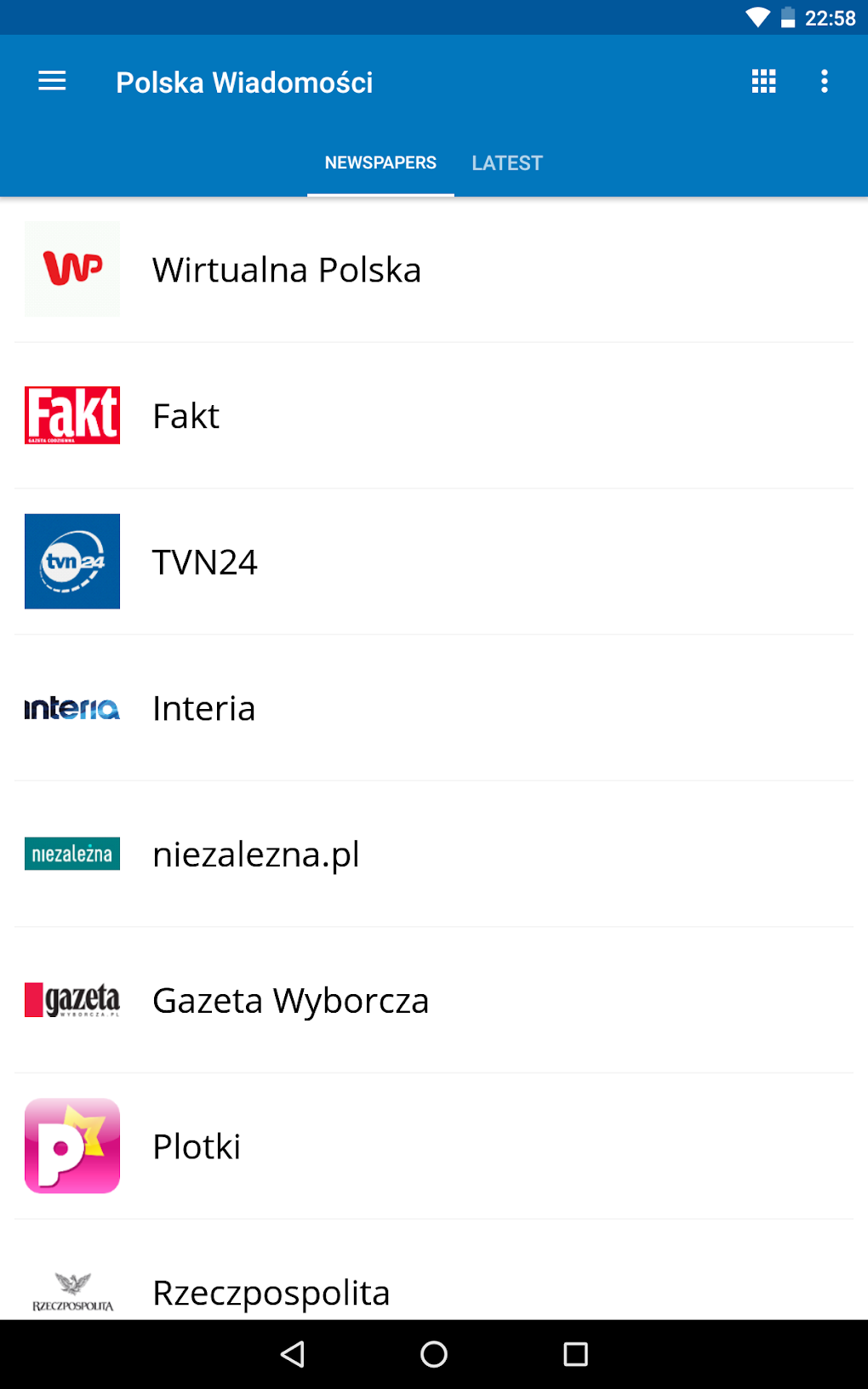Open the Plotki entry
The width and height of the screenshot is (868, 1389).
click(434, 1146)
